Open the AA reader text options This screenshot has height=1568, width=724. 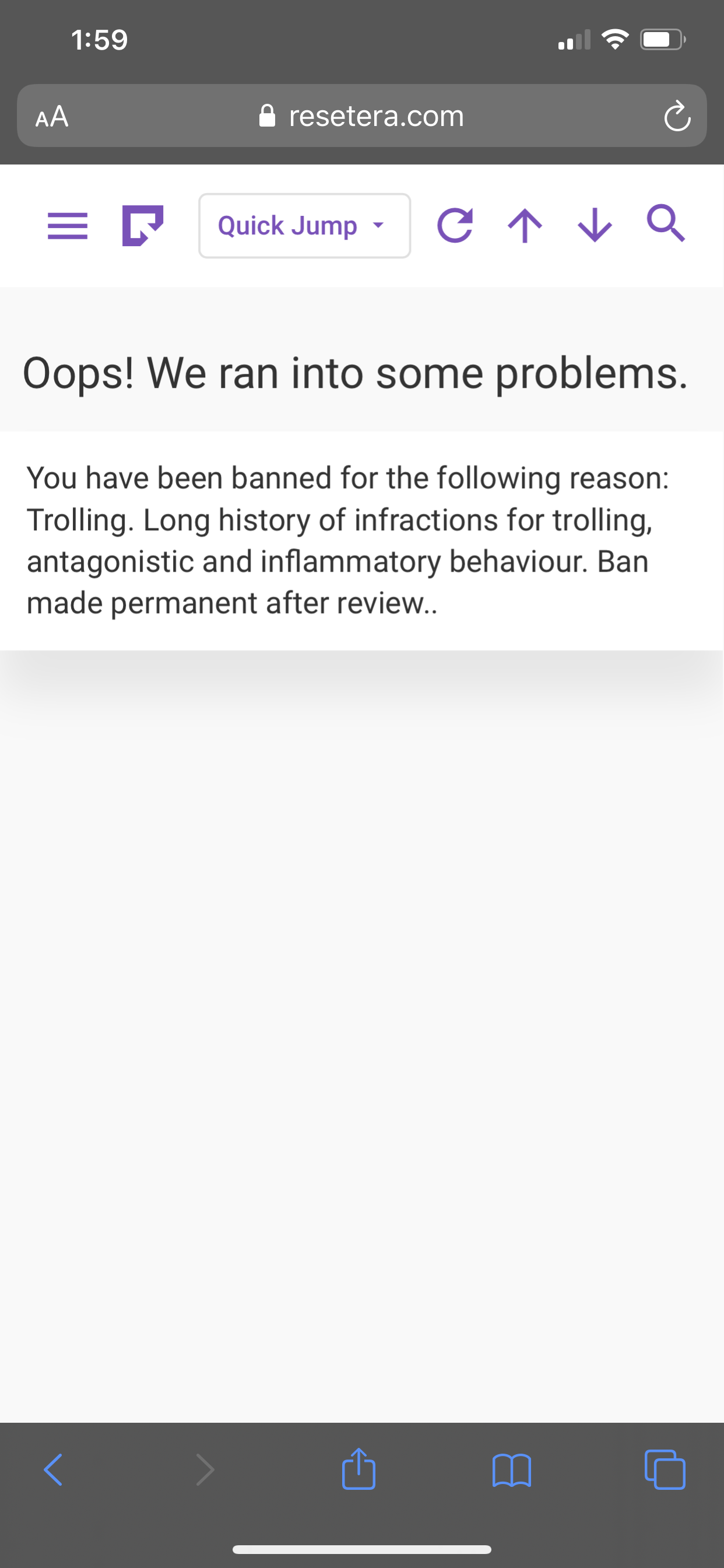pos(52,116)
